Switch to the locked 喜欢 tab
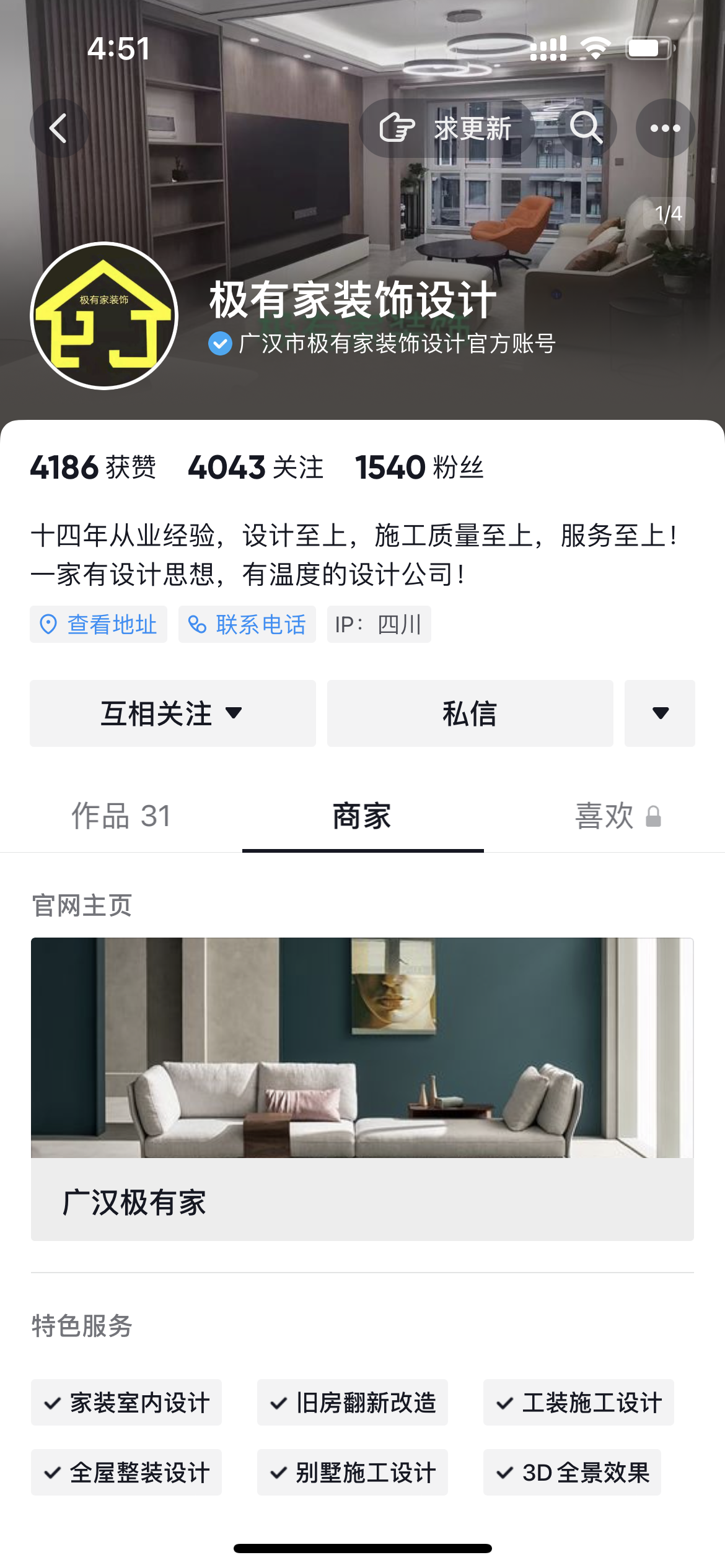725x1568 pixels. pos(617,816)
